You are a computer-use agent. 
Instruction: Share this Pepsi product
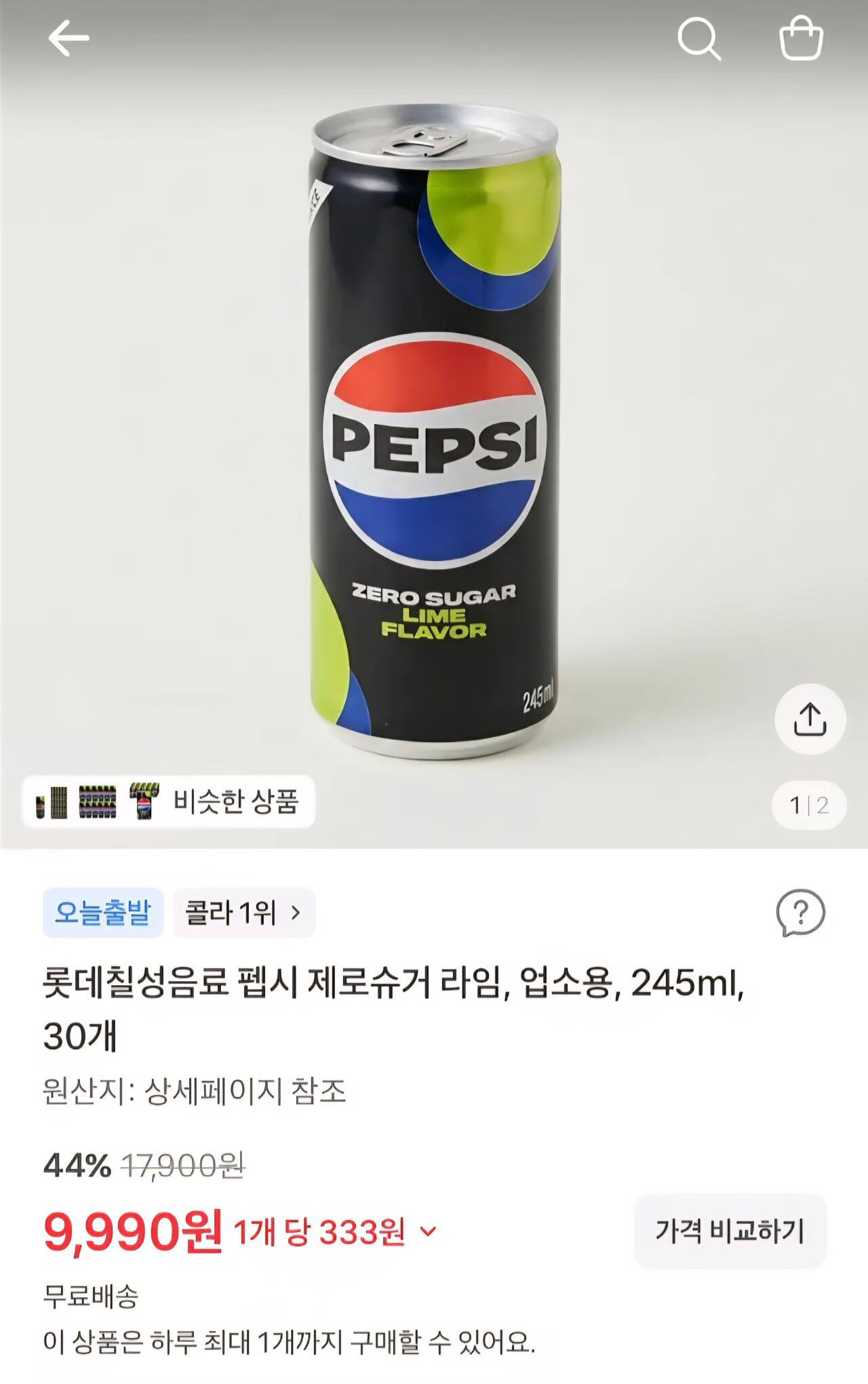pyautogui.click(x=810, y=719)
